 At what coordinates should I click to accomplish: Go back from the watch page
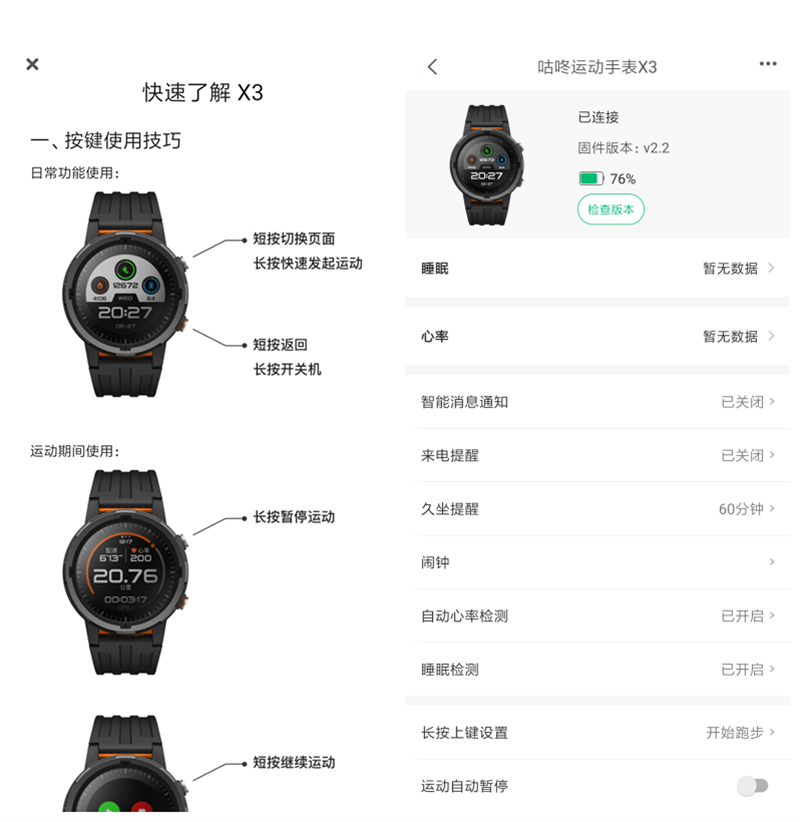tap(432, 67)
